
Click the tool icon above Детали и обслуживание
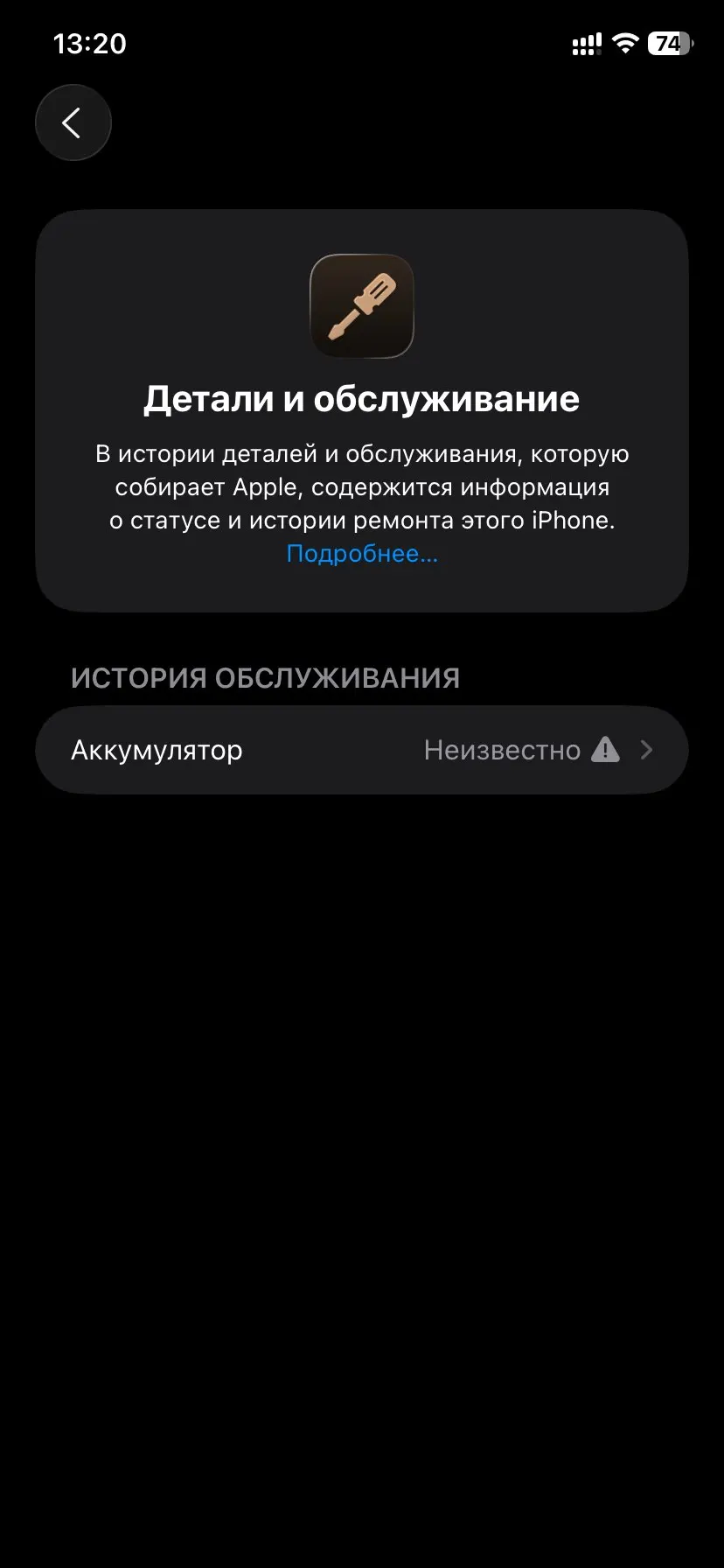pos(362,306)
